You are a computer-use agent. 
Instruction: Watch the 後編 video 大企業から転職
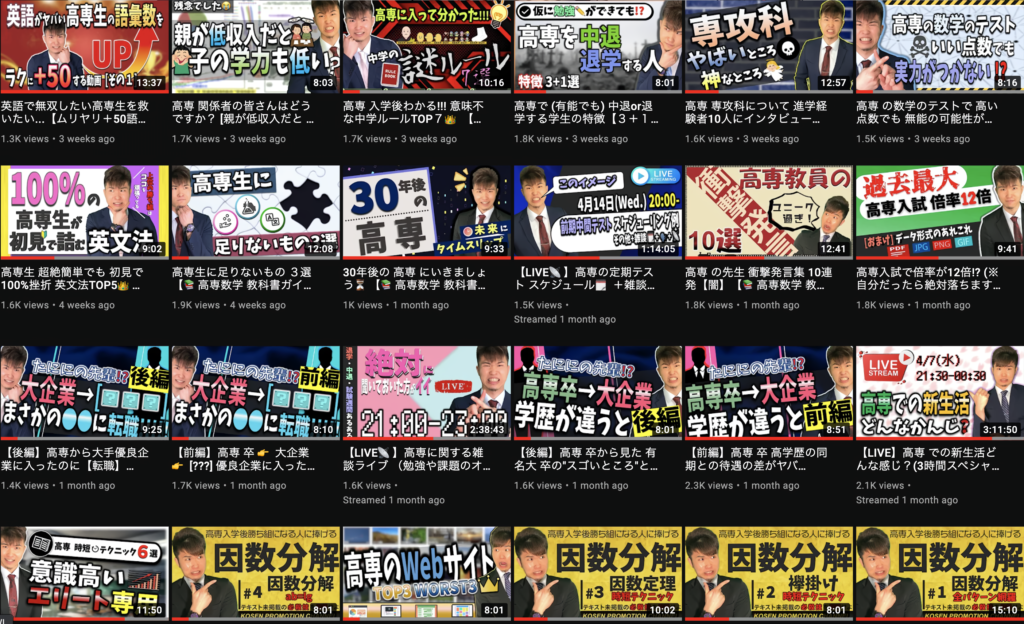click(85, 392)
